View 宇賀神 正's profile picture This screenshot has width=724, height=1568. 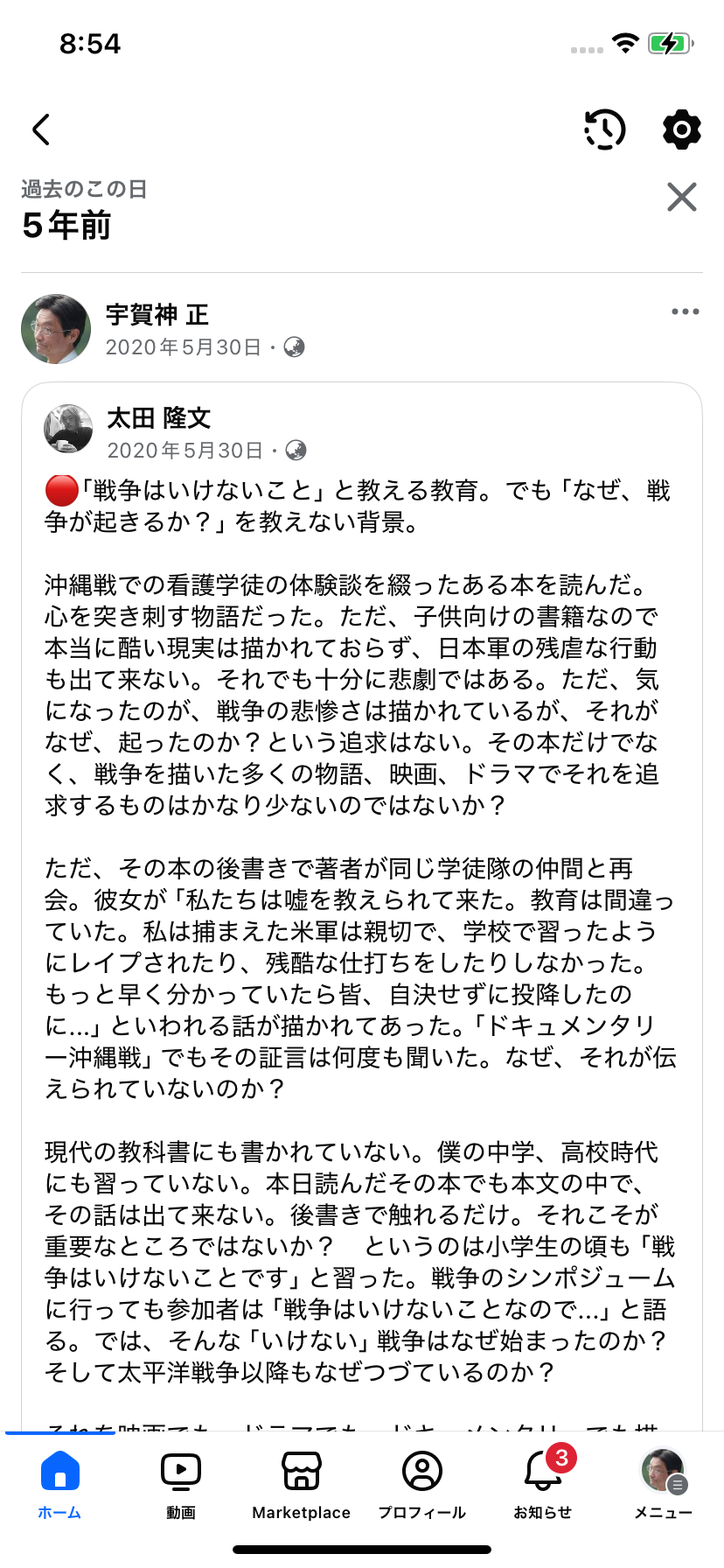click(56, 329)
